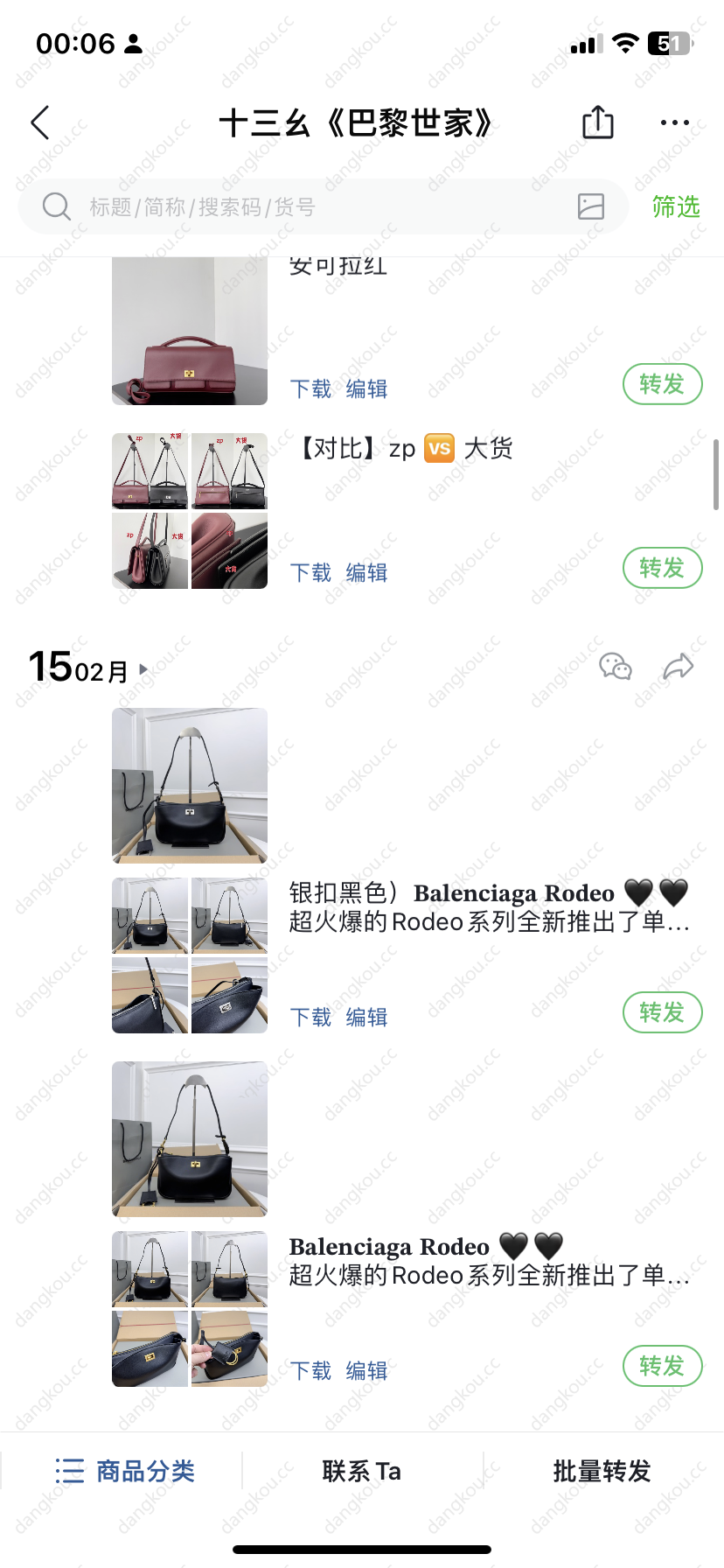Edit the zp vs 大货 comparison post

(x=366, y=573)
